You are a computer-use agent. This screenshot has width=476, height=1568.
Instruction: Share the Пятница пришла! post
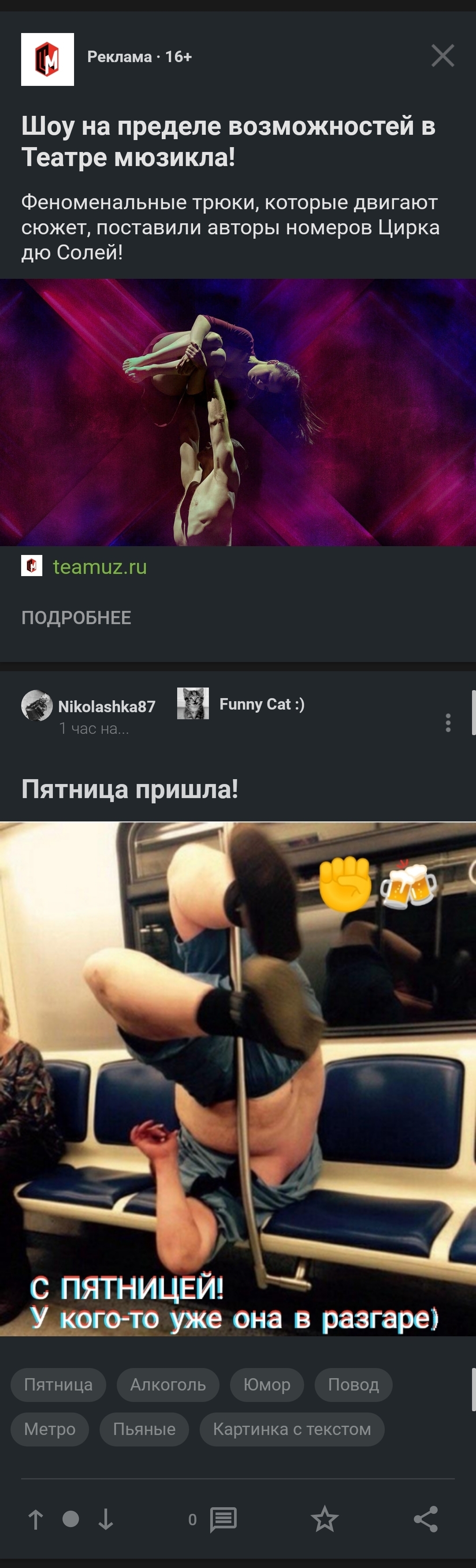[425, 1520]
